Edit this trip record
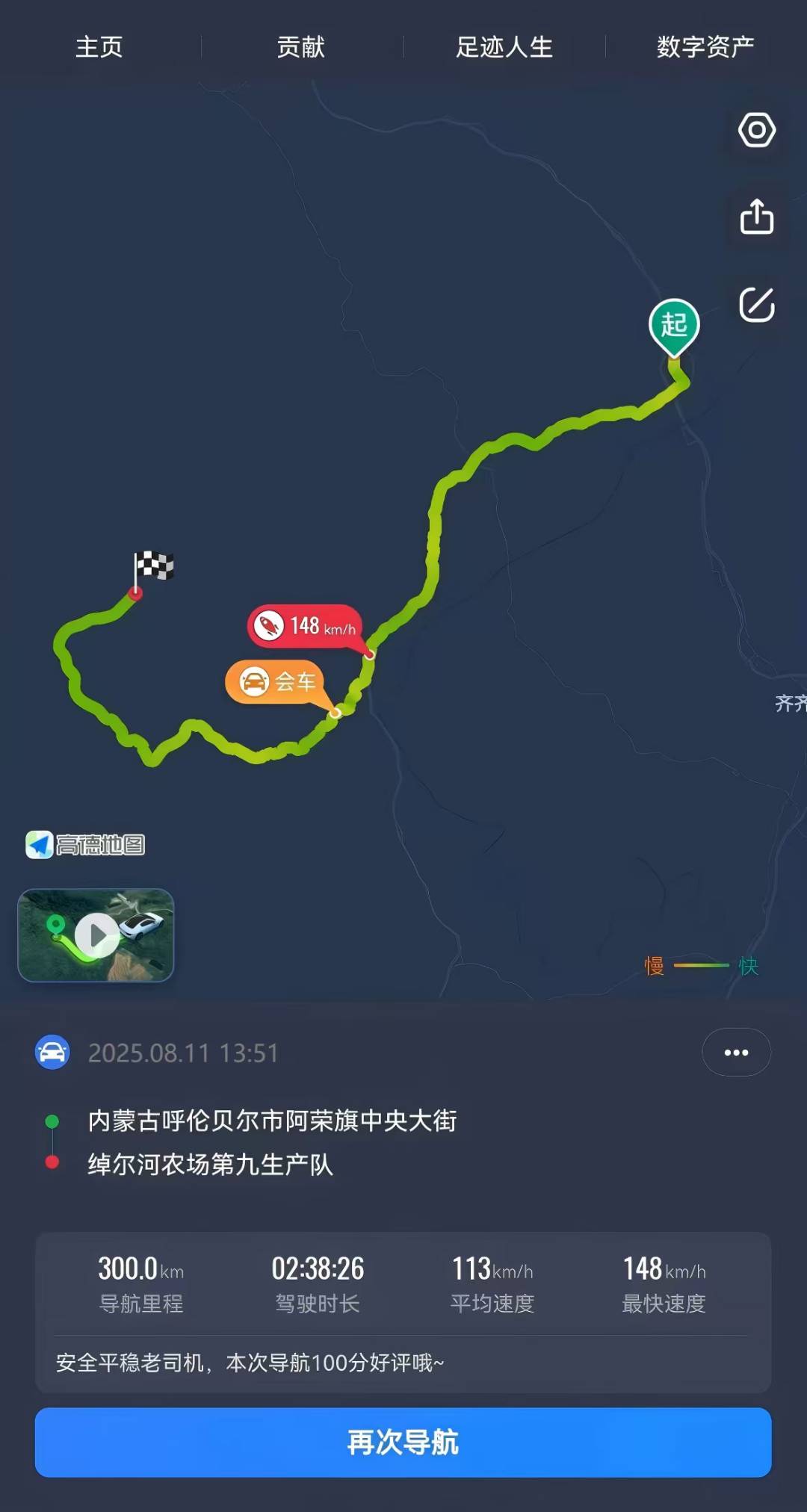 [x=756, y=305]
